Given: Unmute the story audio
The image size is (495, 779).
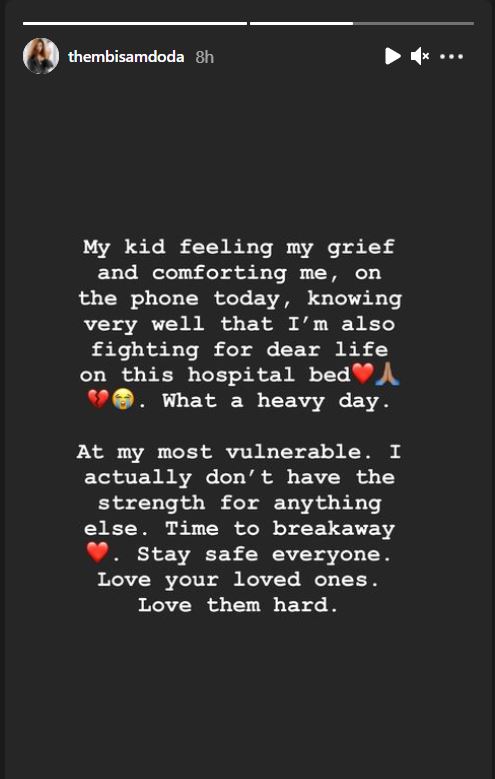Looking at the screenshot, I should pos(420,56).
